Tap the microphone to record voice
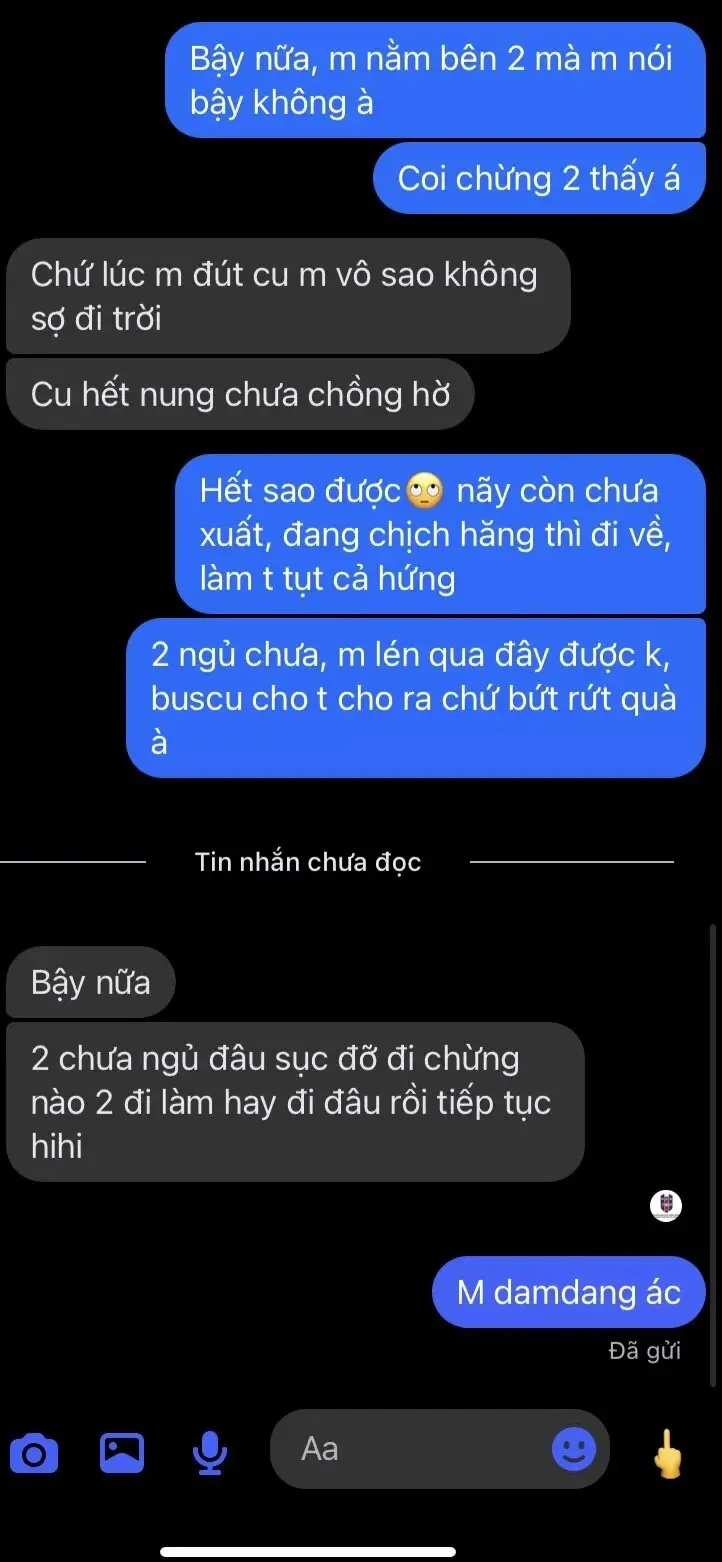722x1562 pixels. point(209,1451)
